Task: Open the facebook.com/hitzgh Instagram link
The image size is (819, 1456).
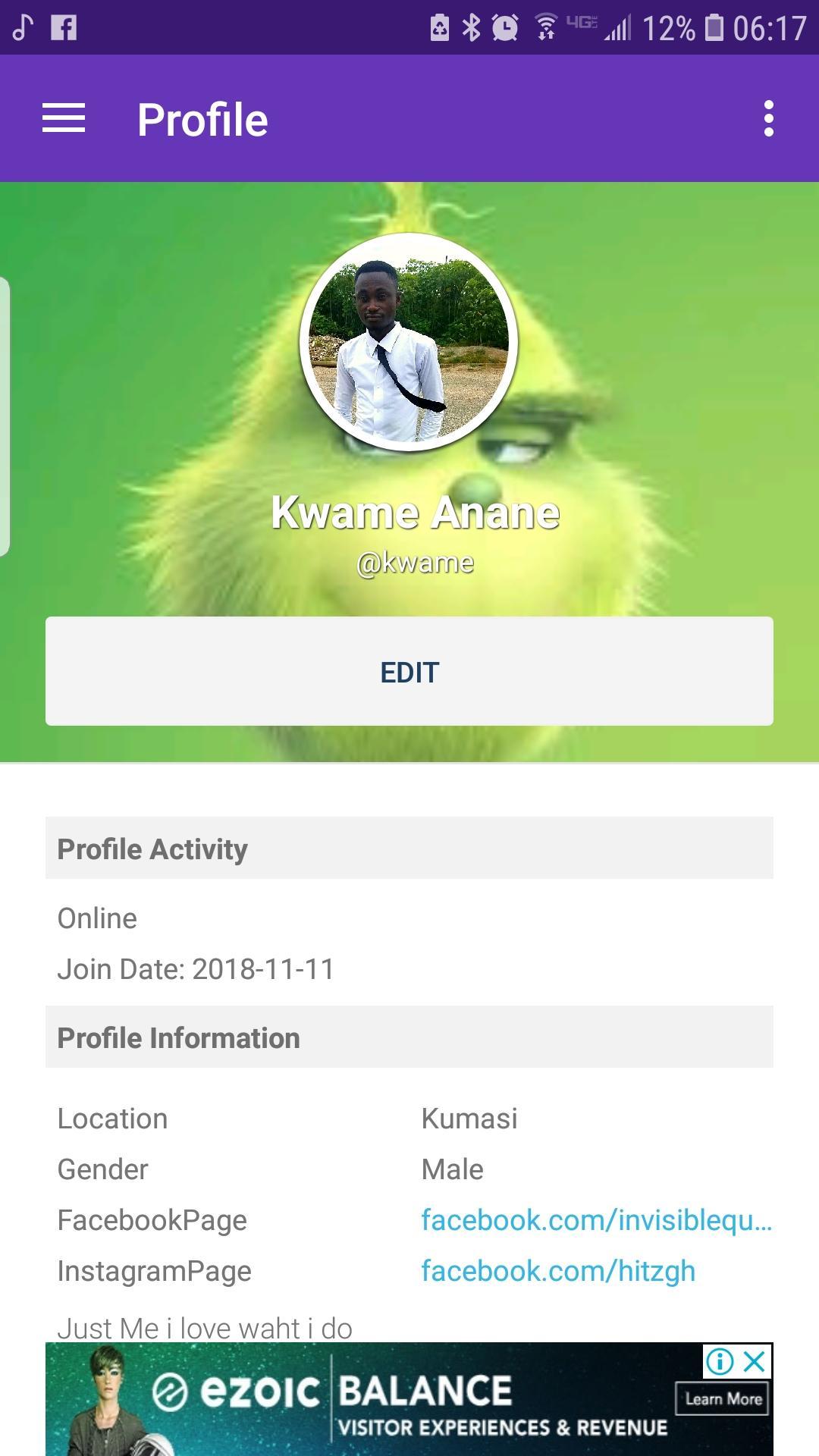Action: tap(558, 1271)
